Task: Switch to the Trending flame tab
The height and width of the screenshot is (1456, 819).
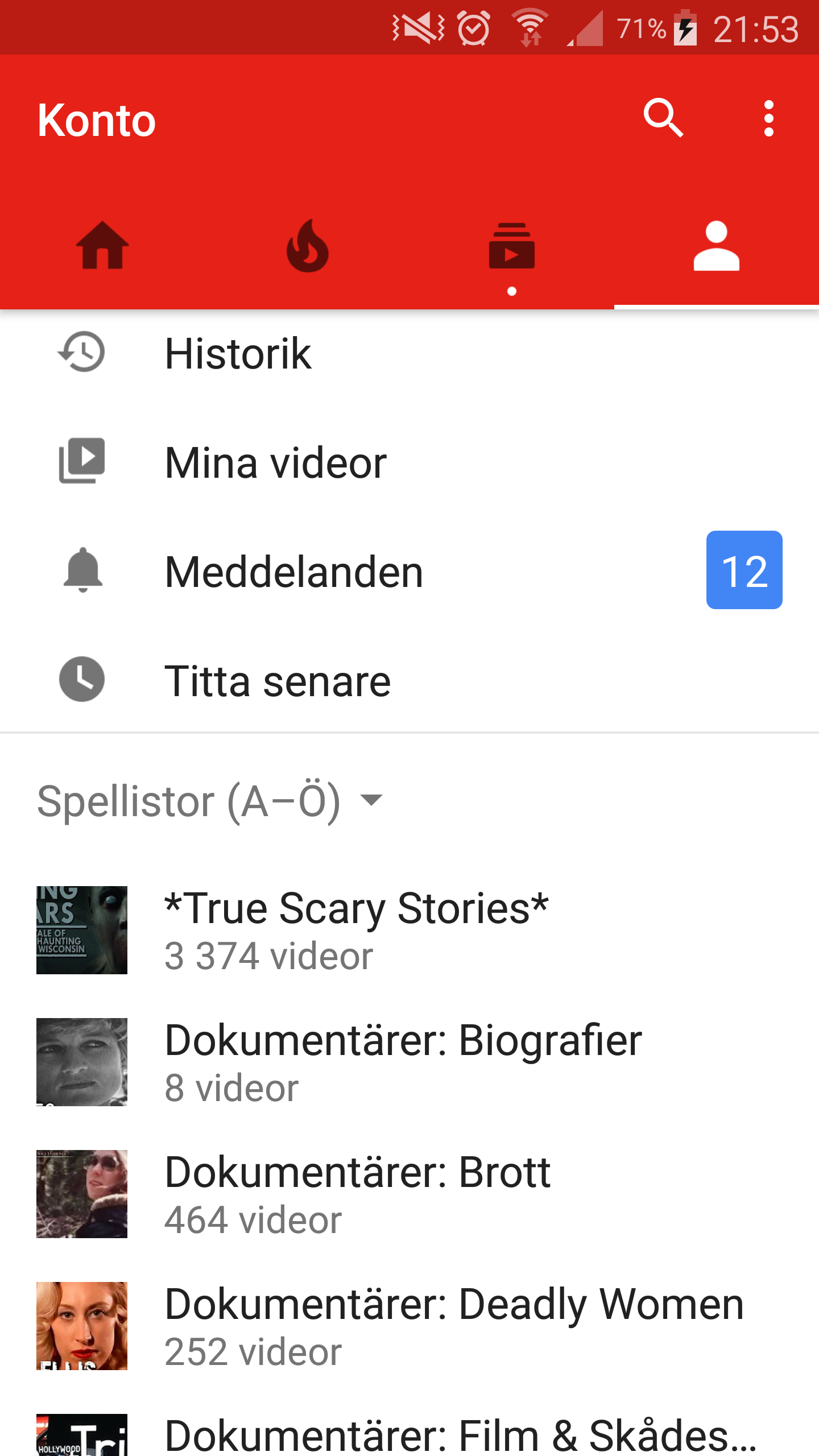Action: tap(307, 246)
